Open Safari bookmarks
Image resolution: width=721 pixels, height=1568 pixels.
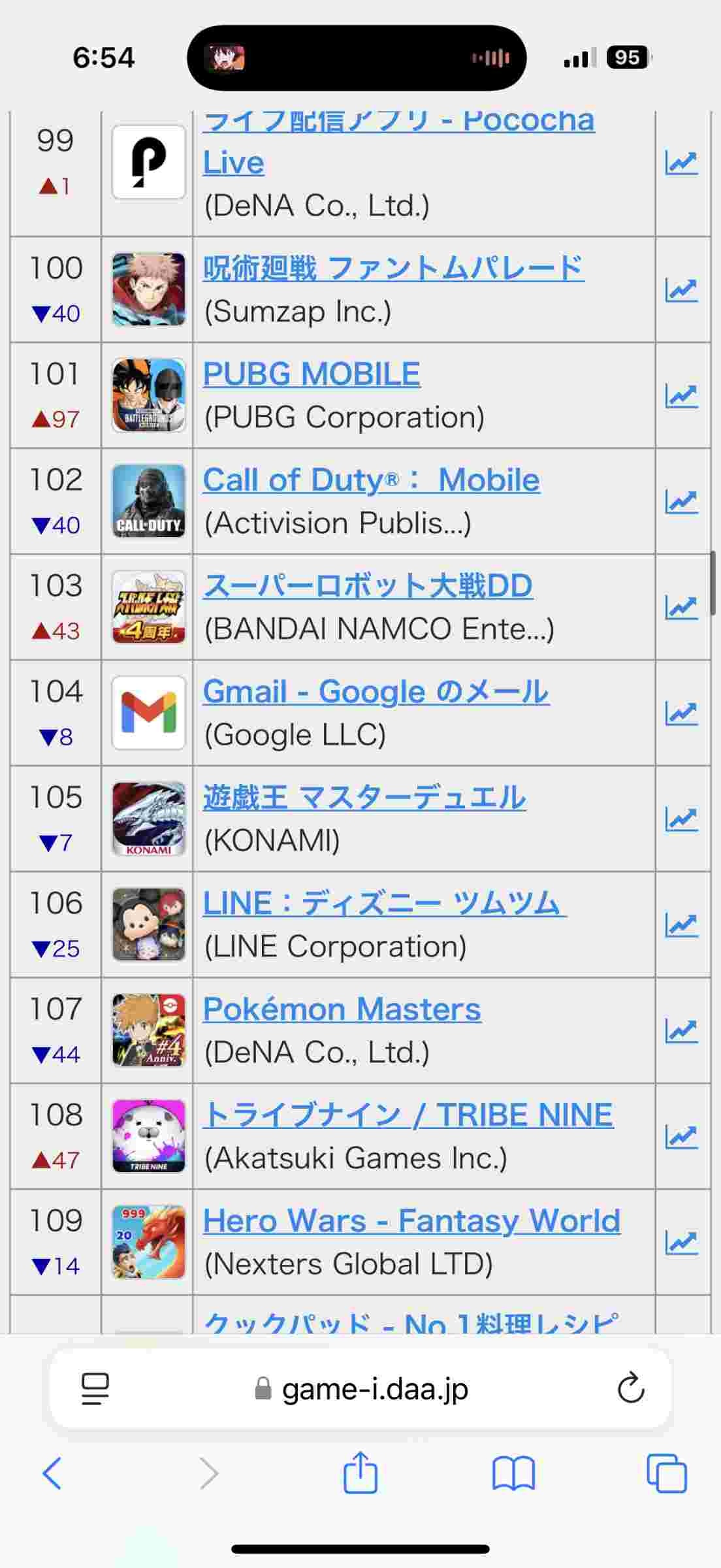[x=513, y=1474]
